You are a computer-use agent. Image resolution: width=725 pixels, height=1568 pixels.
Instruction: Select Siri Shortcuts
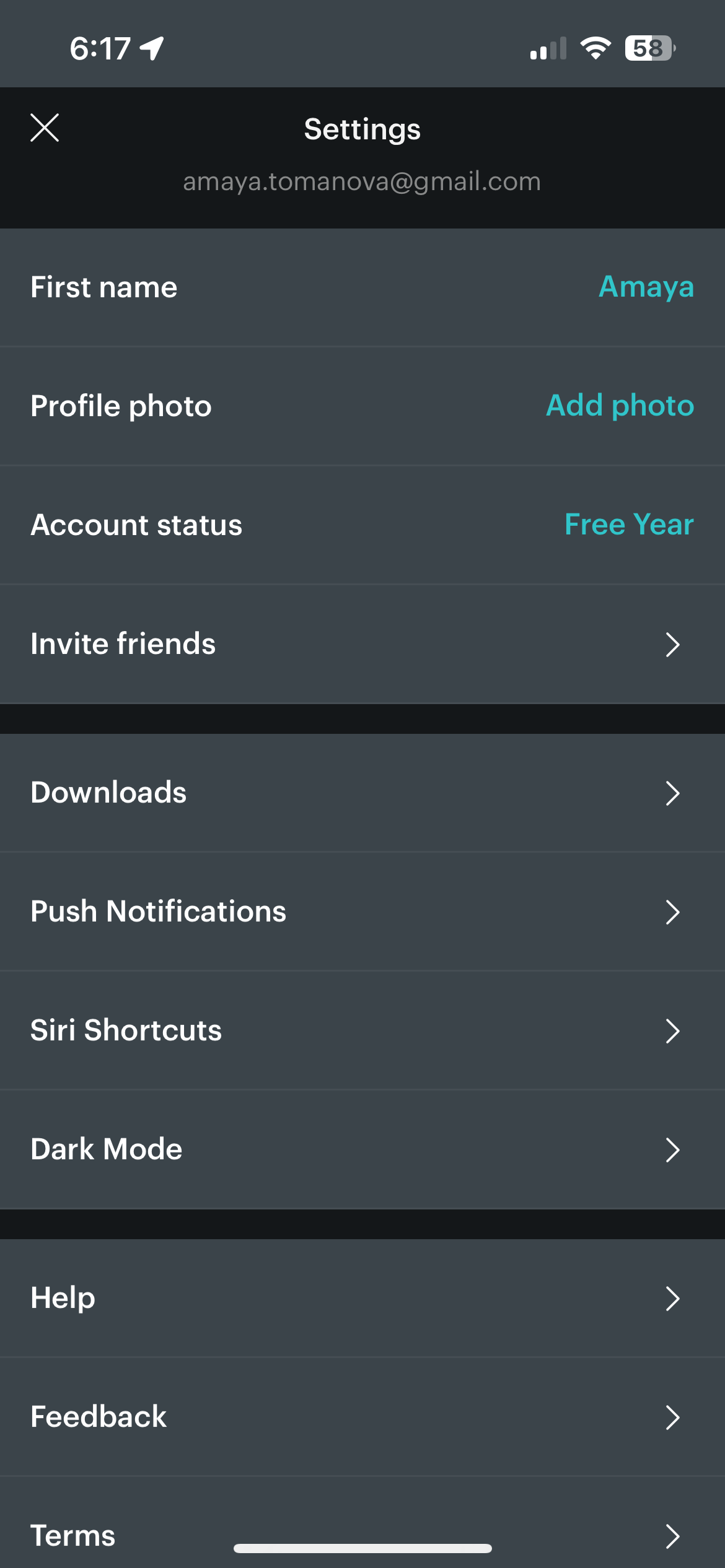point(362,1030)
